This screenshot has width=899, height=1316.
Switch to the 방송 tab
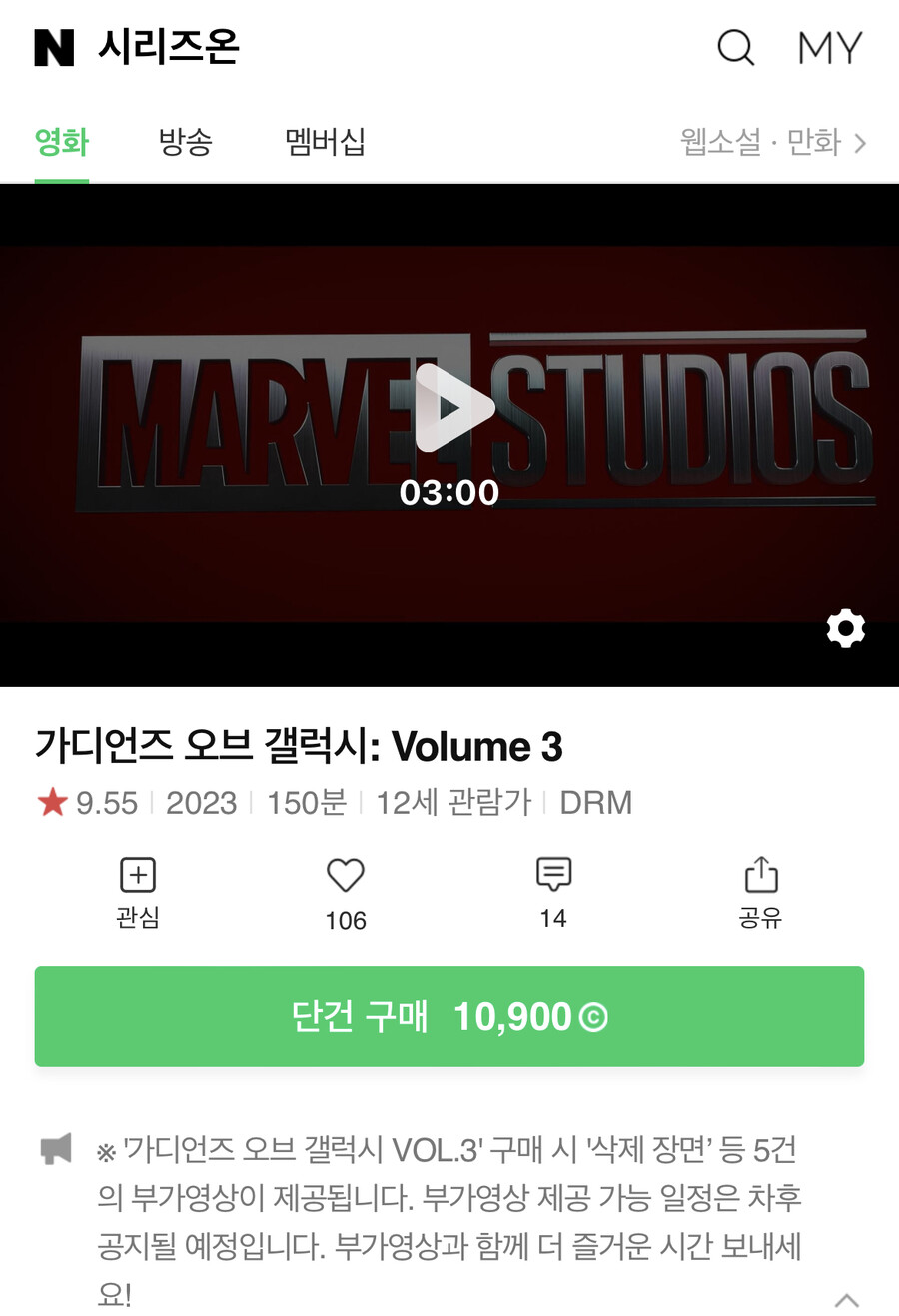pyautogui.click(x=186, y=142)
